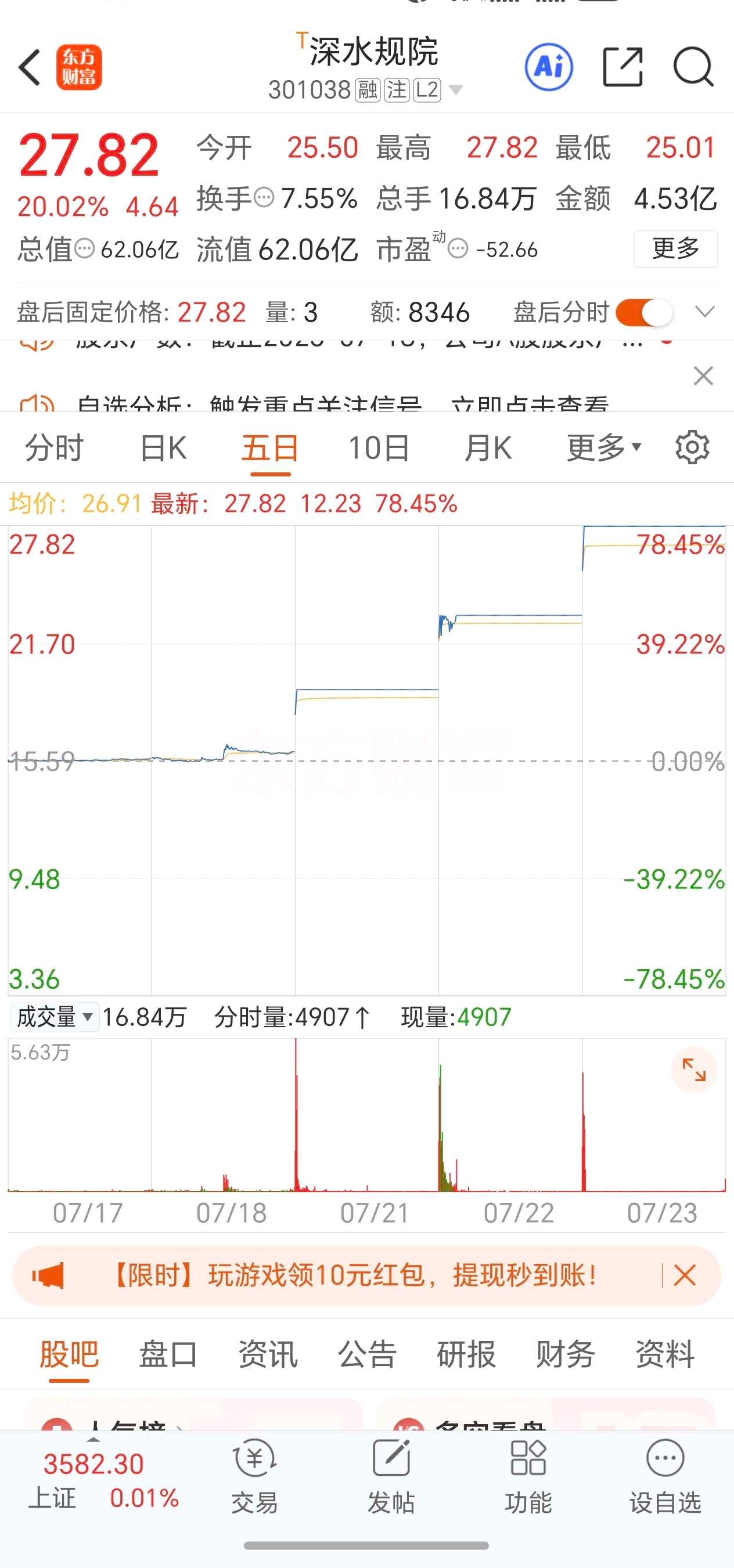This screenshot has height=1568, width=734.
Task: Open the 公告 tab
Action: click(366, 1355)
